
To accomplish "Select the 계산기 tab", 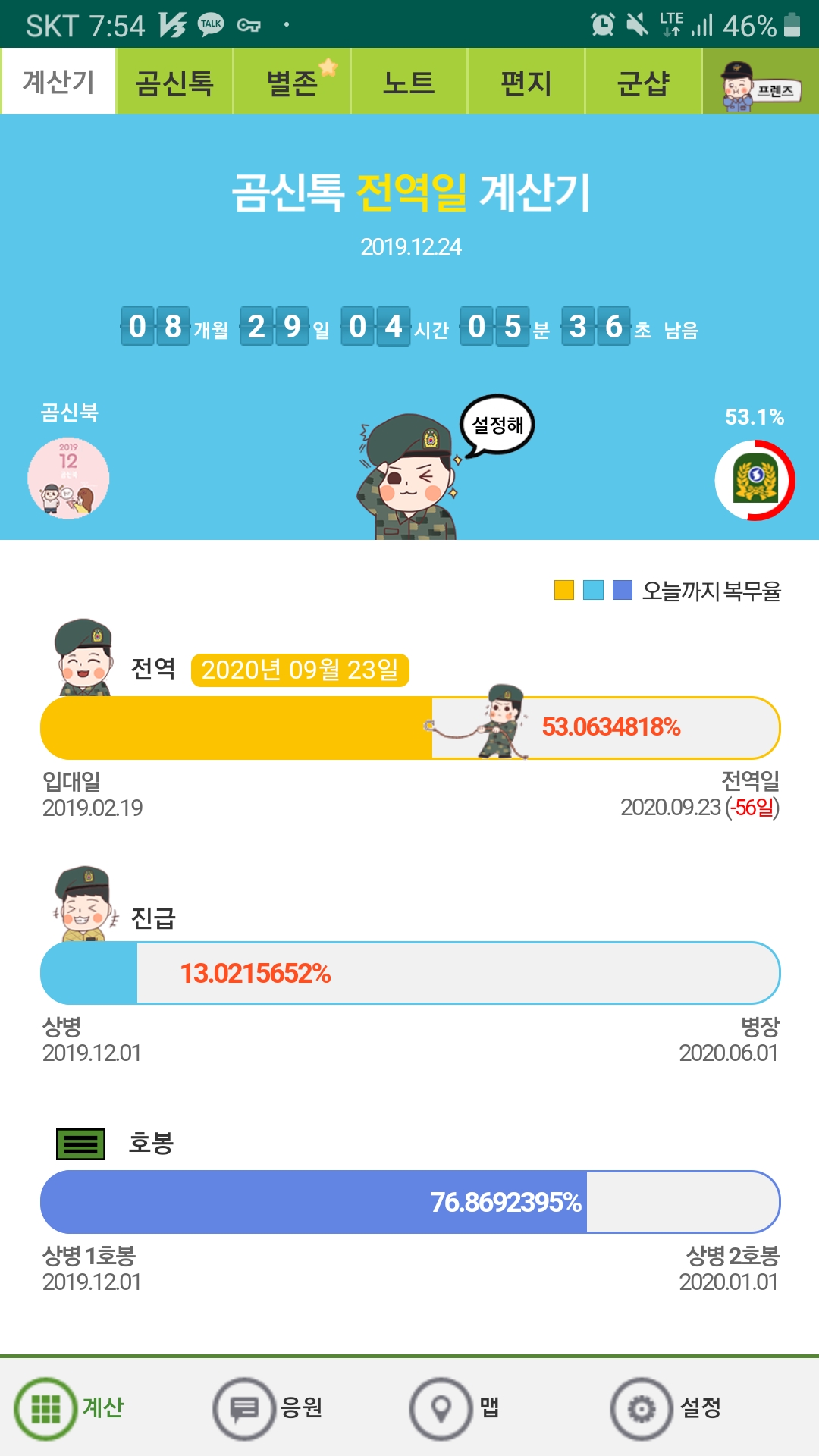I will tap(58, 82).
